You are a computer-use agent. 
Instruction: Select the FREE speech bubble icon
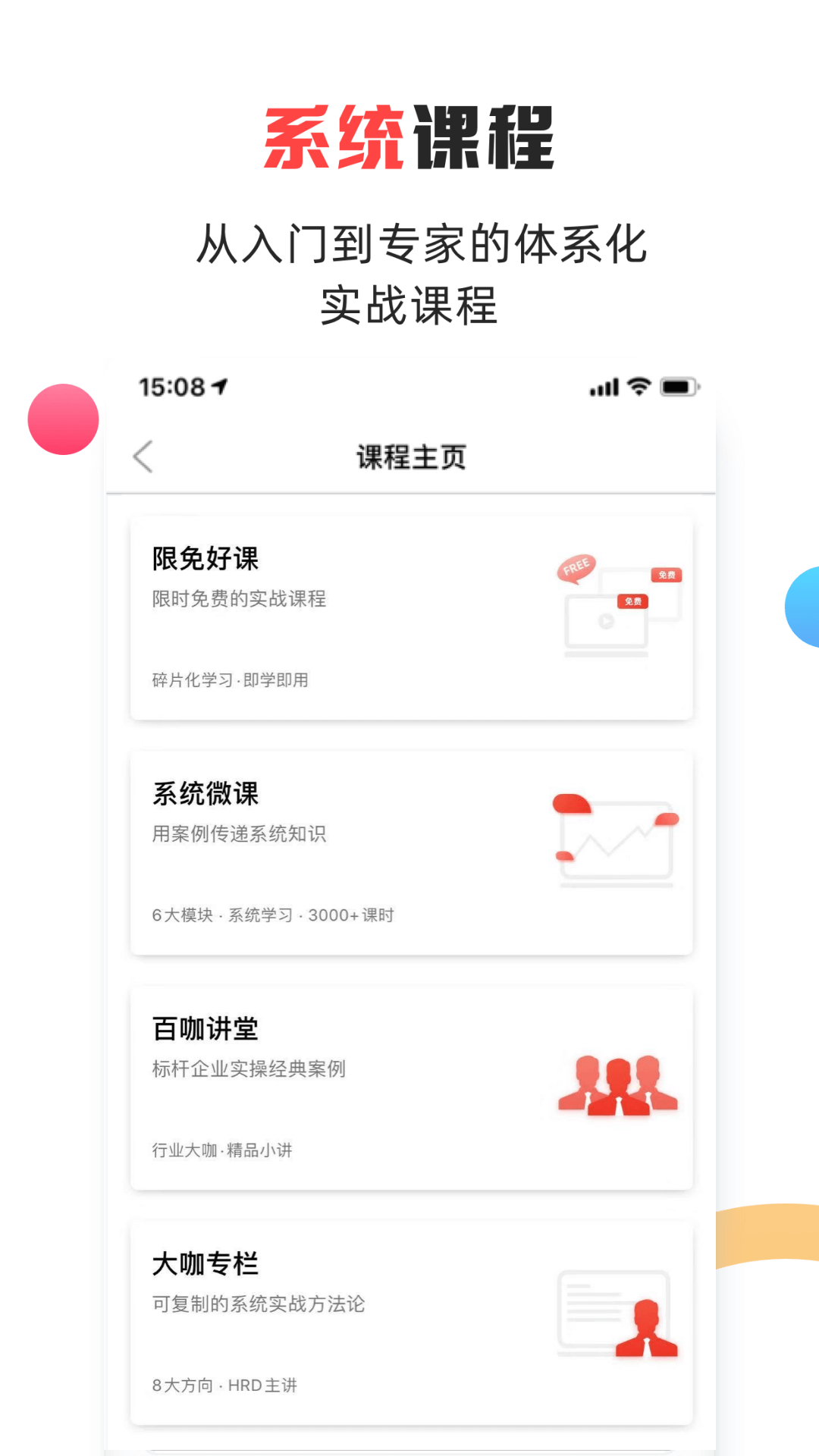click(x=576, y=569)
